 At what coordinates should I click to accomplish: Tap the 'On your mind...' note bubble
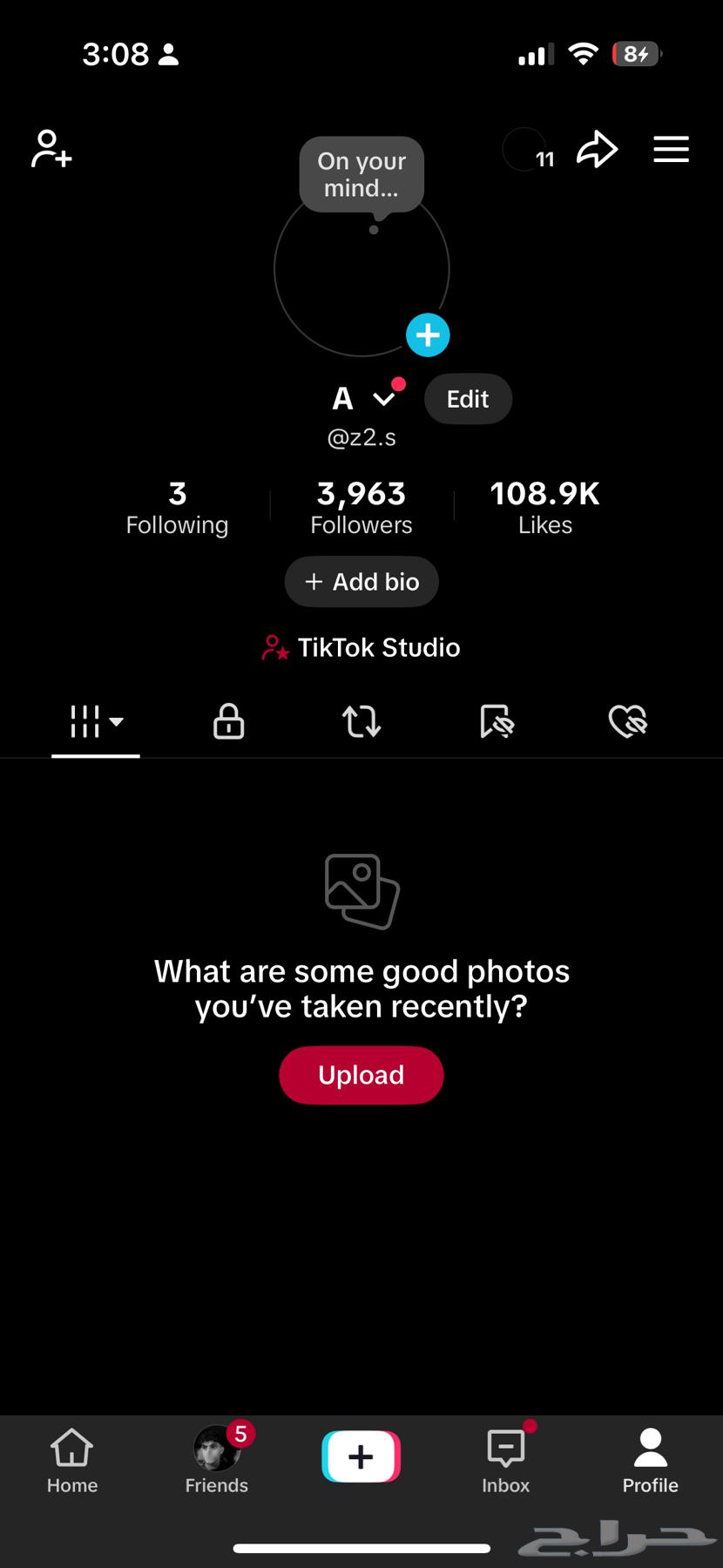pyautogui.click(x=361, y=174)
